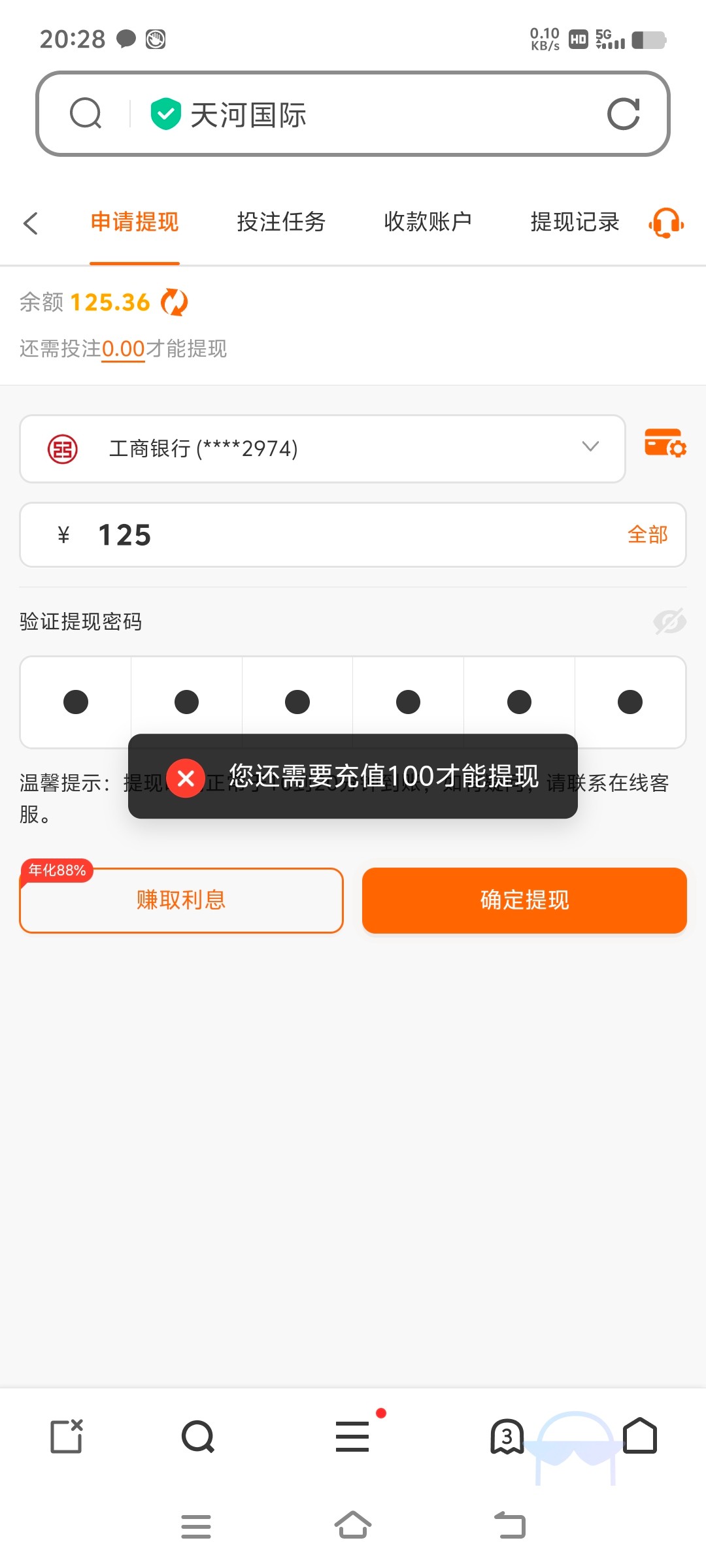Reload the page in the browser address bar

pos(623,114)
